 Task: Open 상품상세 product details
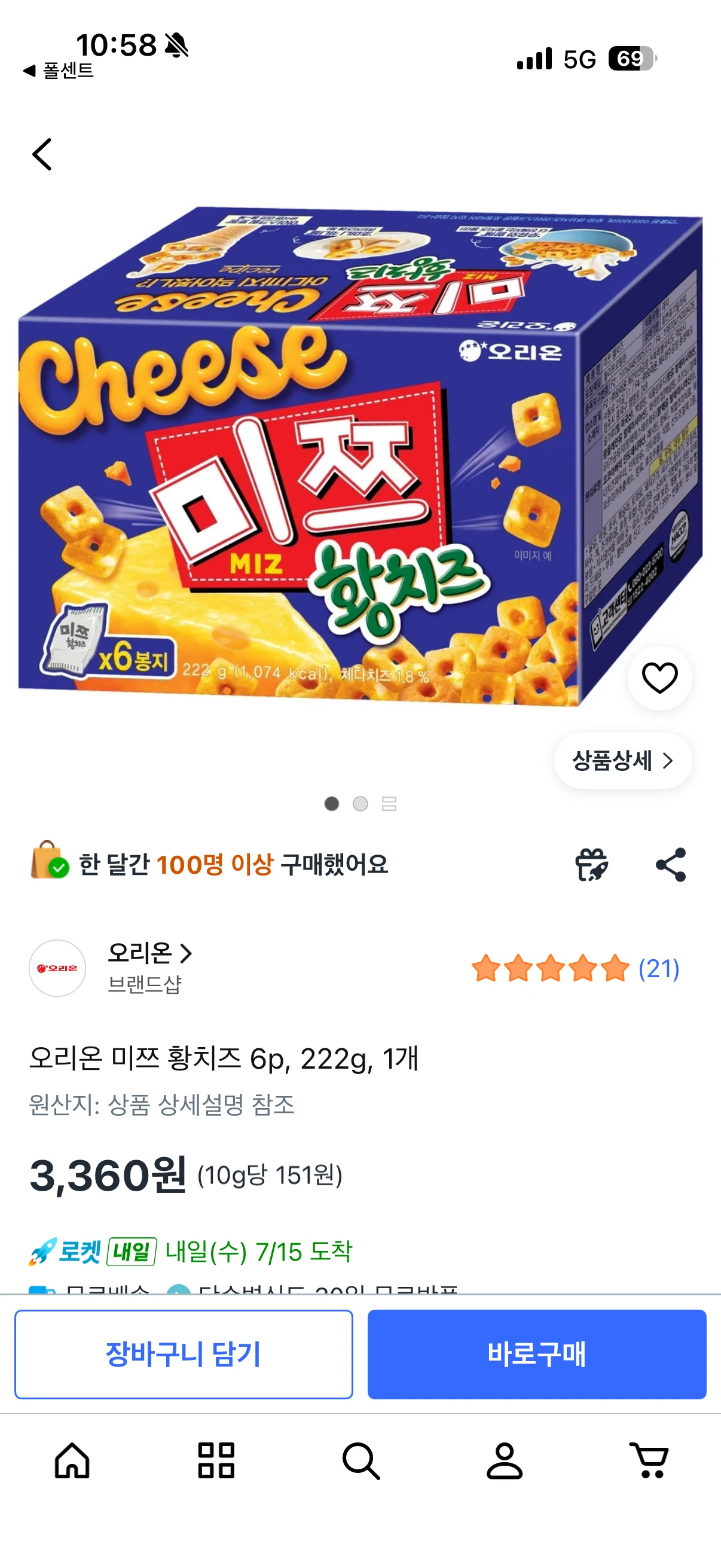point(622,760)
